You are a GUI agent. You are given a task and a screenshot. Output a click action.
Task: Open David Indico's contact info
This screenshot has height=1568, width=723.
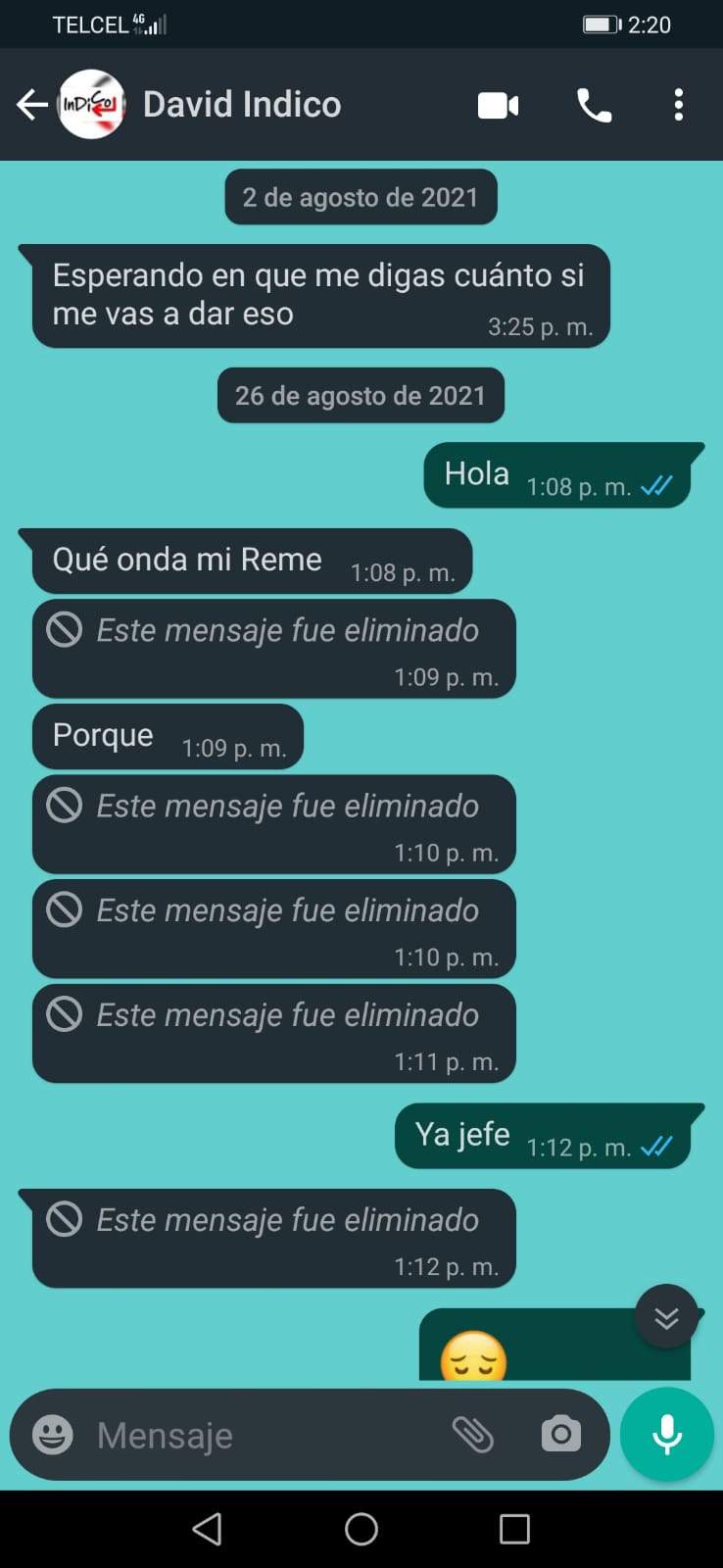pos(242,105)
